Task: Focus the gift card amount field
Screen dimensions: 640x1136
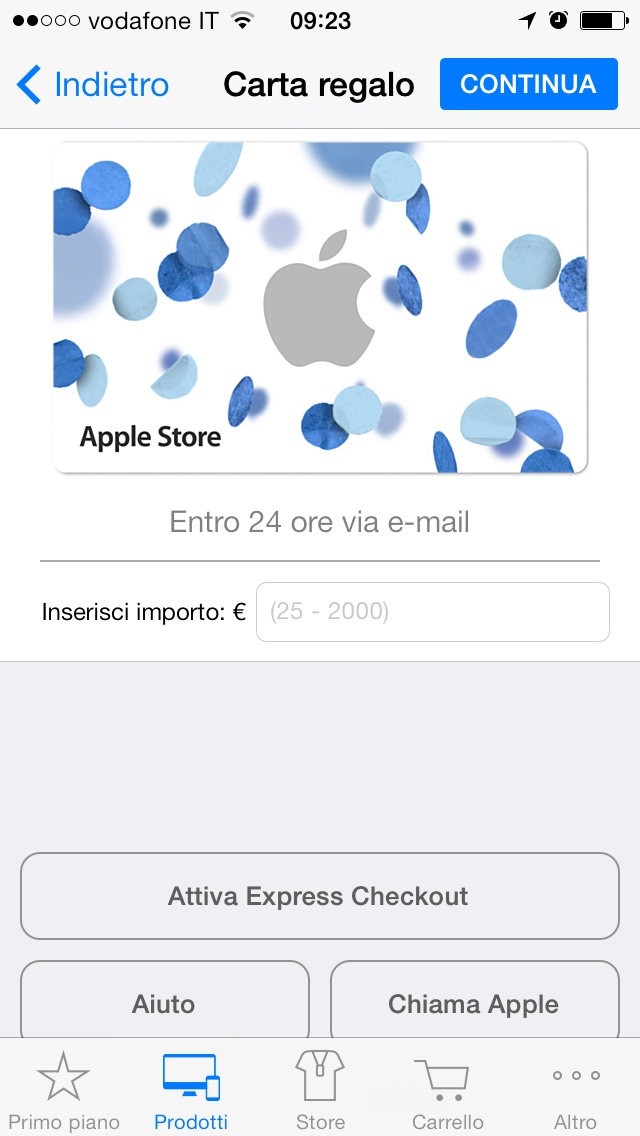Action: point(432,611)
